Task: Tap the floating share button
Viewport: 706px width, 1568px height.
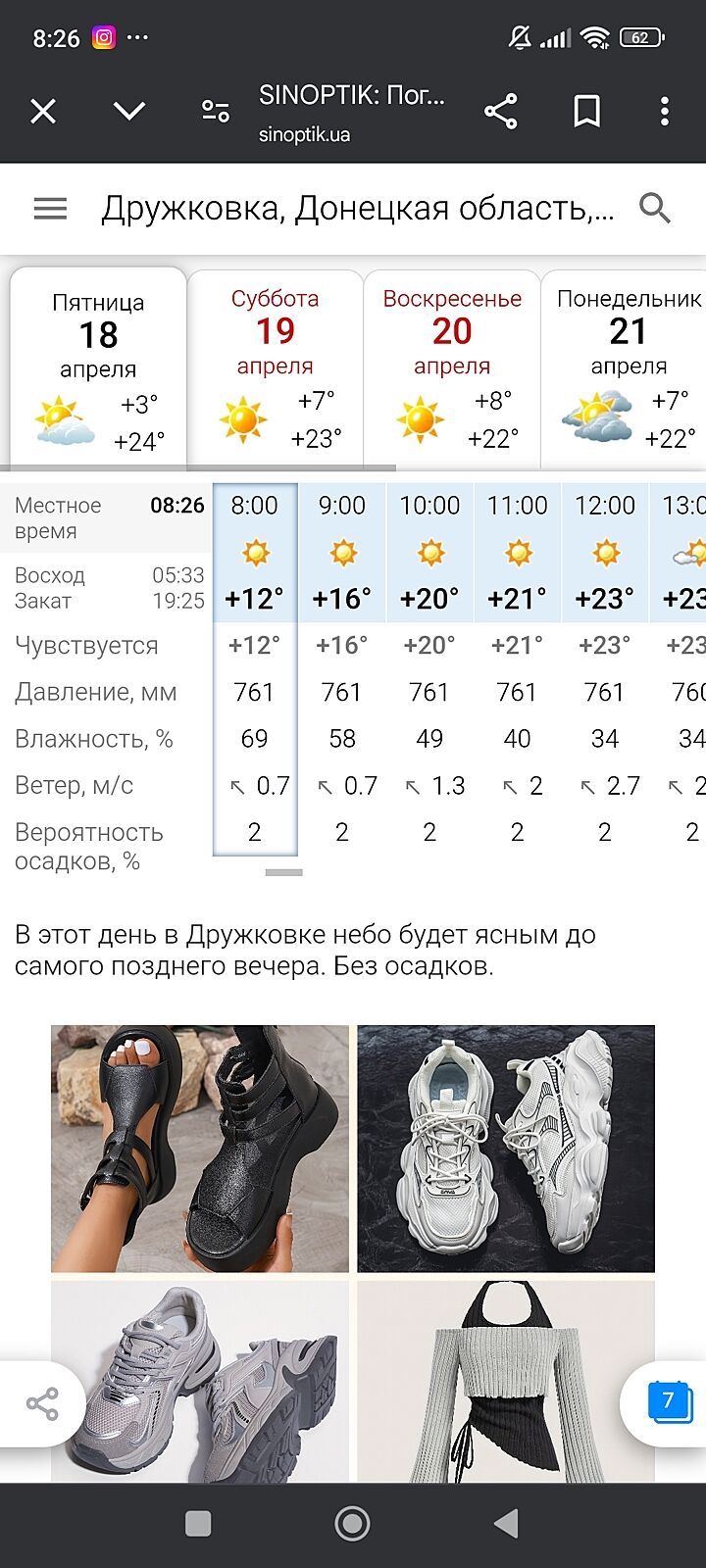Action: tap(42, 1403)
